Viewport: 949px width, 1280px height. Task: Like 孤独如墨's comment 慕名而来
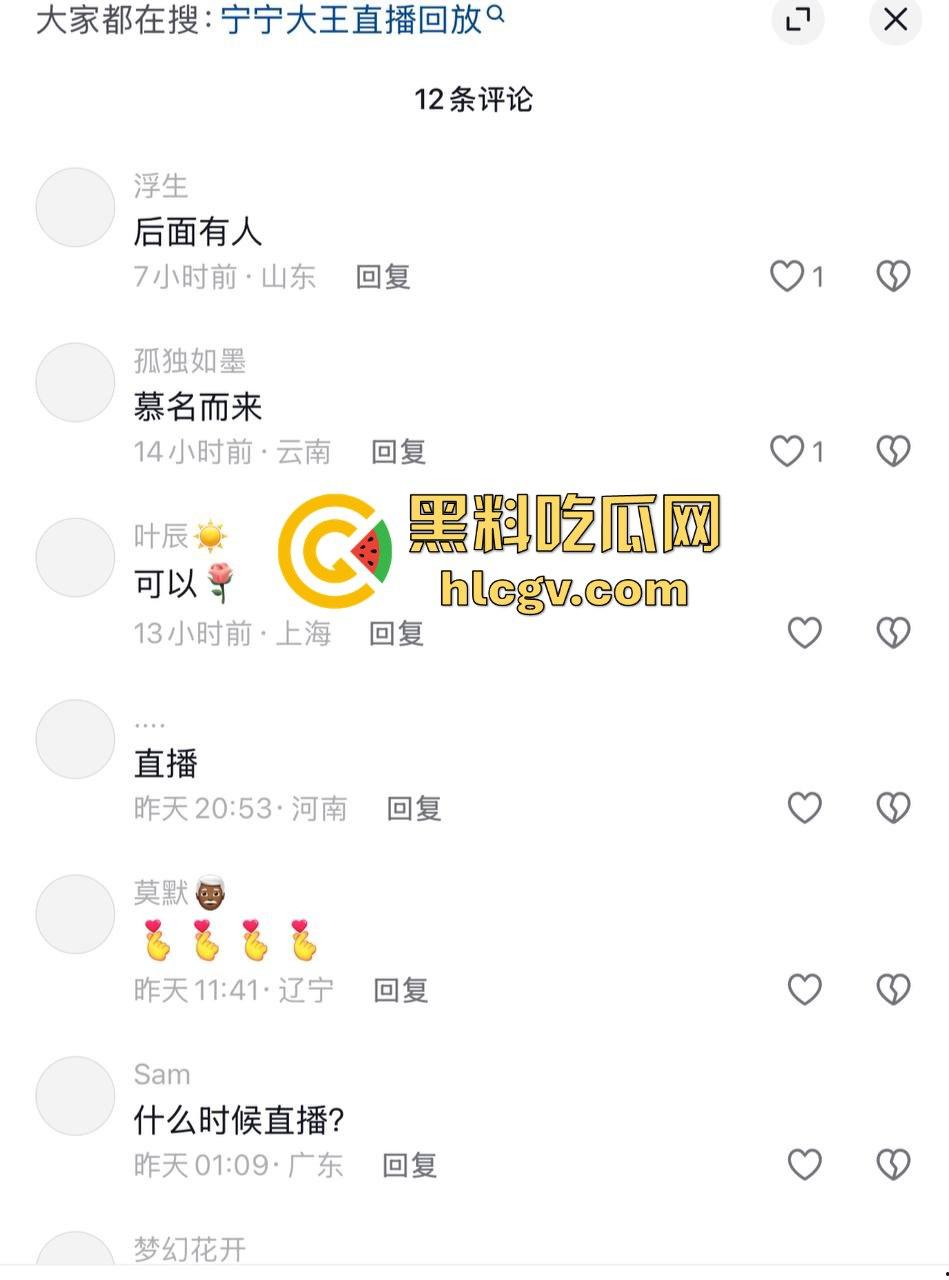point(788,452)
